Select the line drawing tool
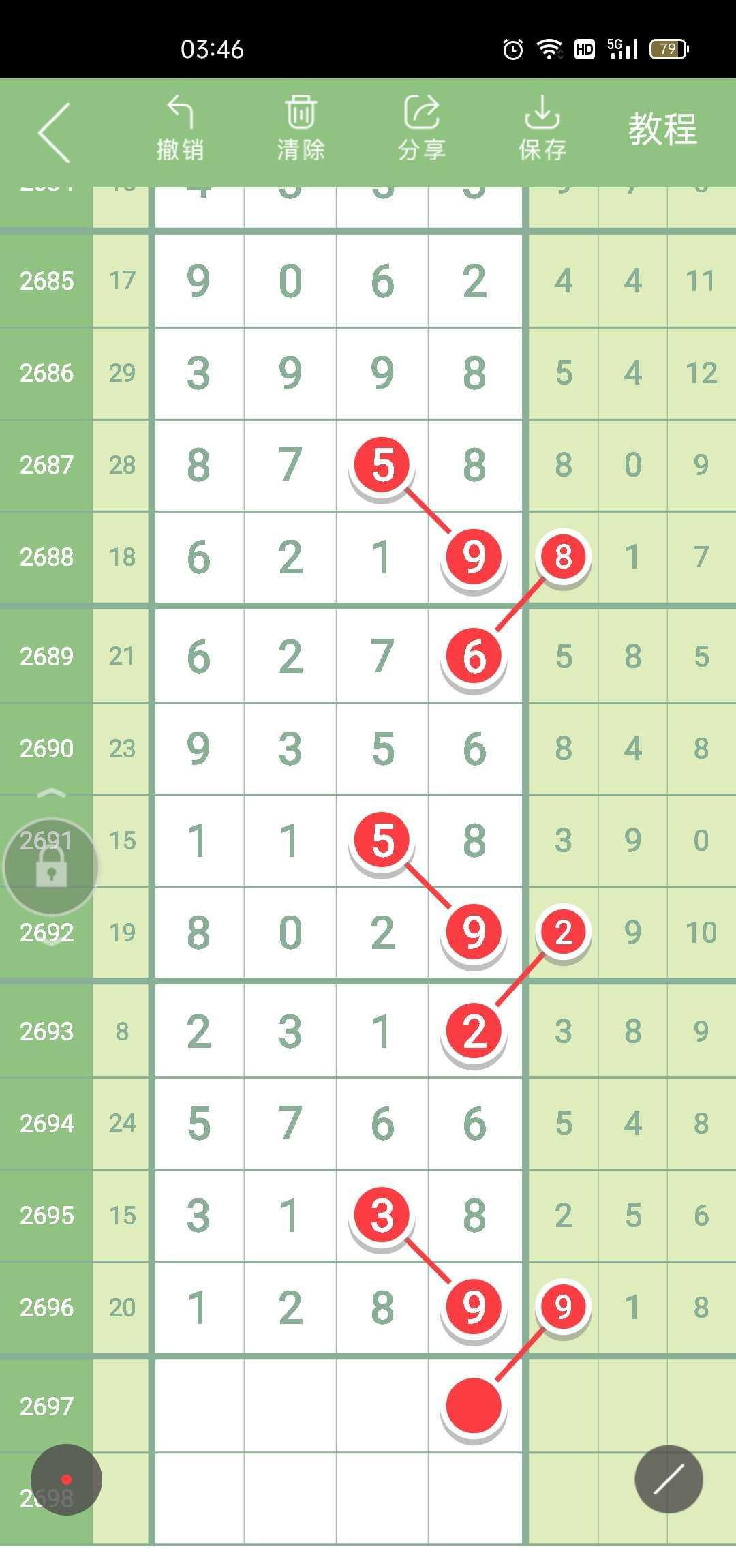Screen dimensions: 736x1568 pos(669,1479)
